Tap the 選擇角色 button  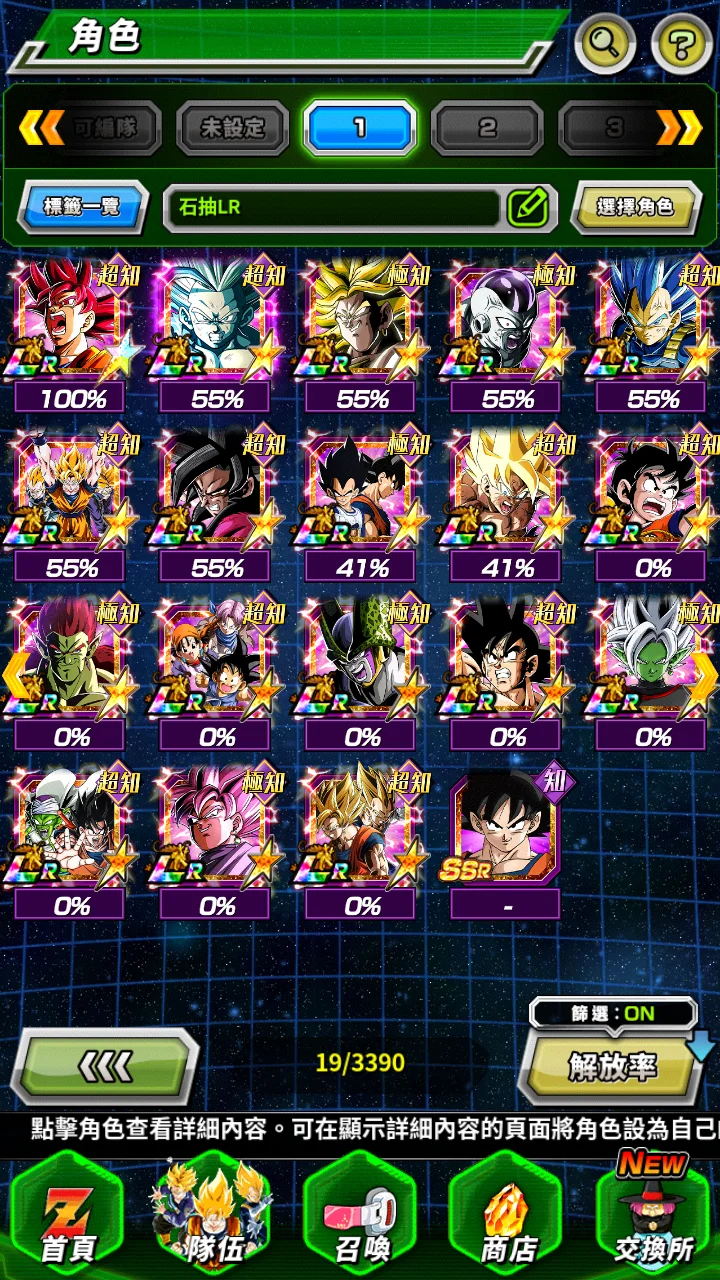(x=635, y=207)
